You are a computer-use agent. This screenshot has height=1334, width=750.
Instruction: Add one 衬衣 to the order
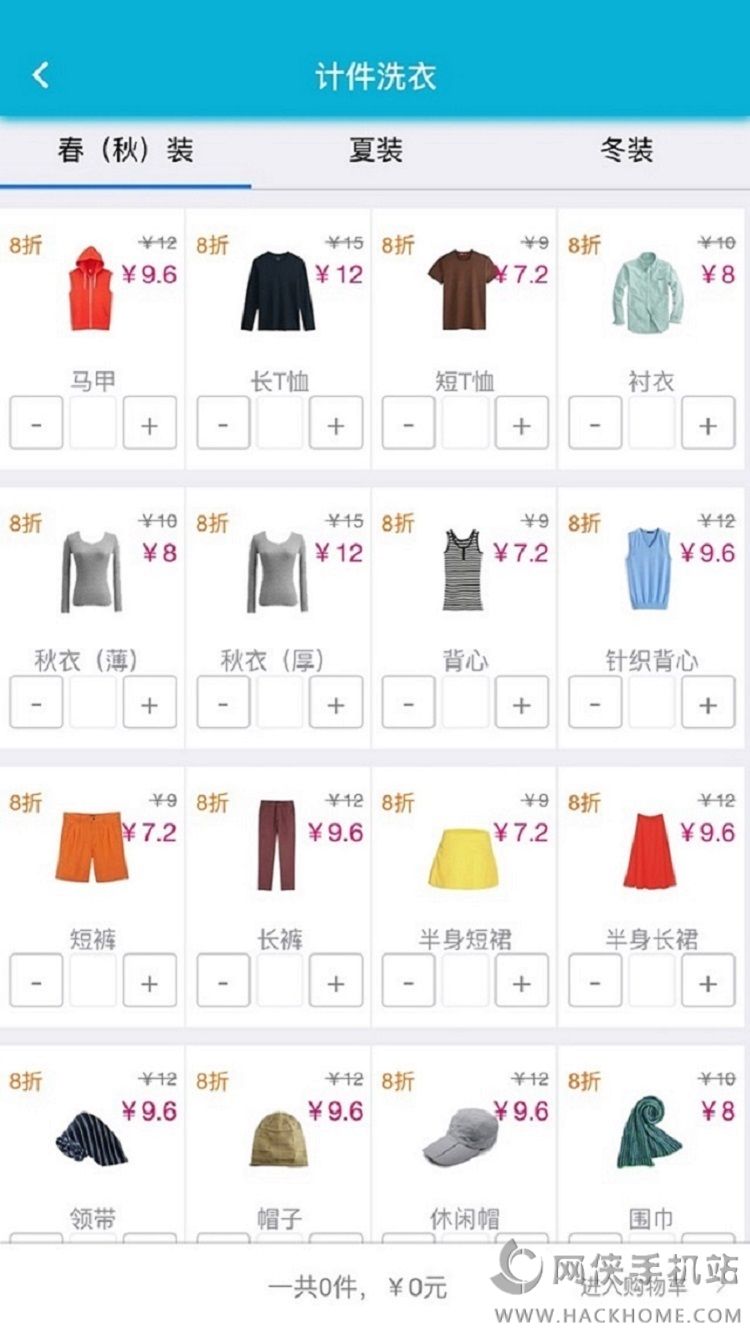707,424
